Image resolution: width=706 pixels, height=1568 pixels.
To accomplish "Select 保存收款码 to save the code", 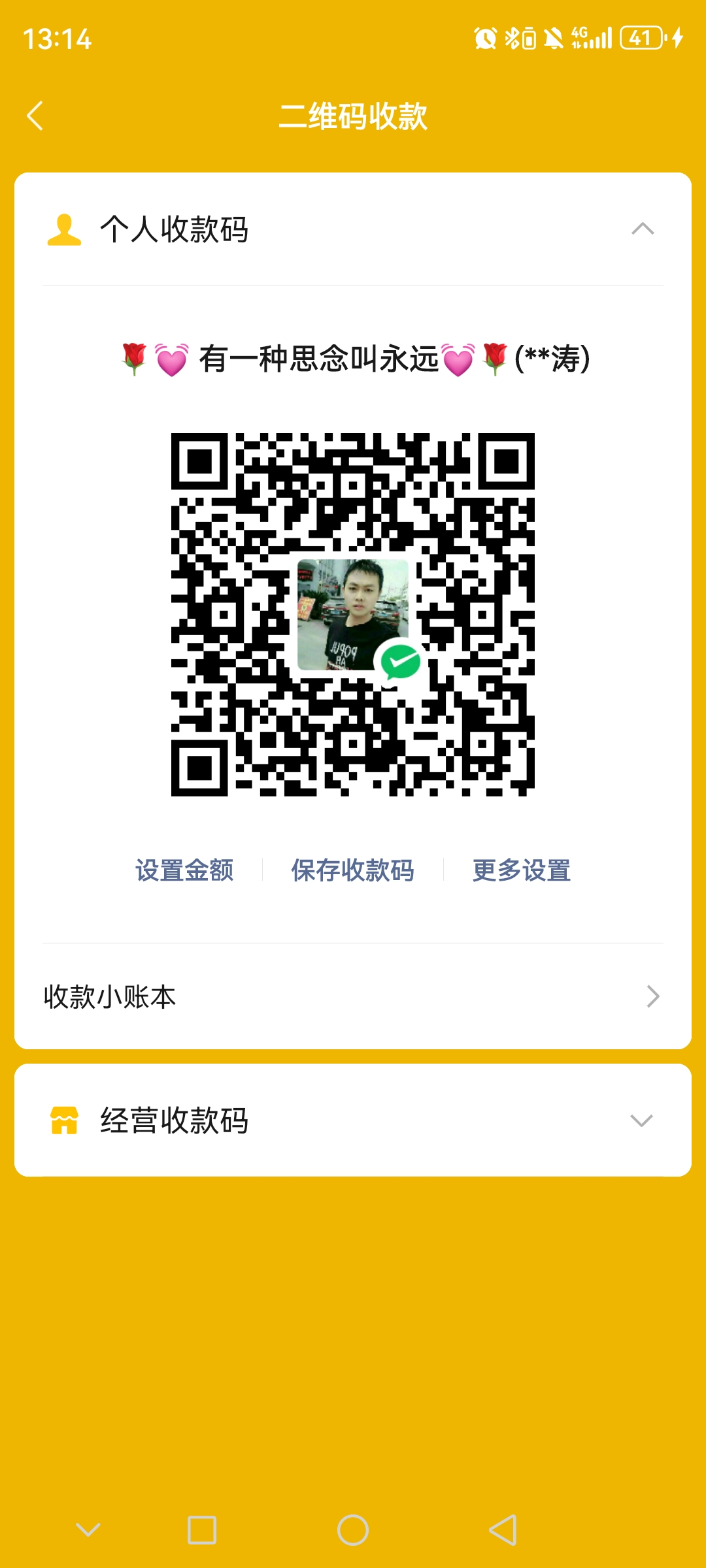I will click(x=352, y=870).
